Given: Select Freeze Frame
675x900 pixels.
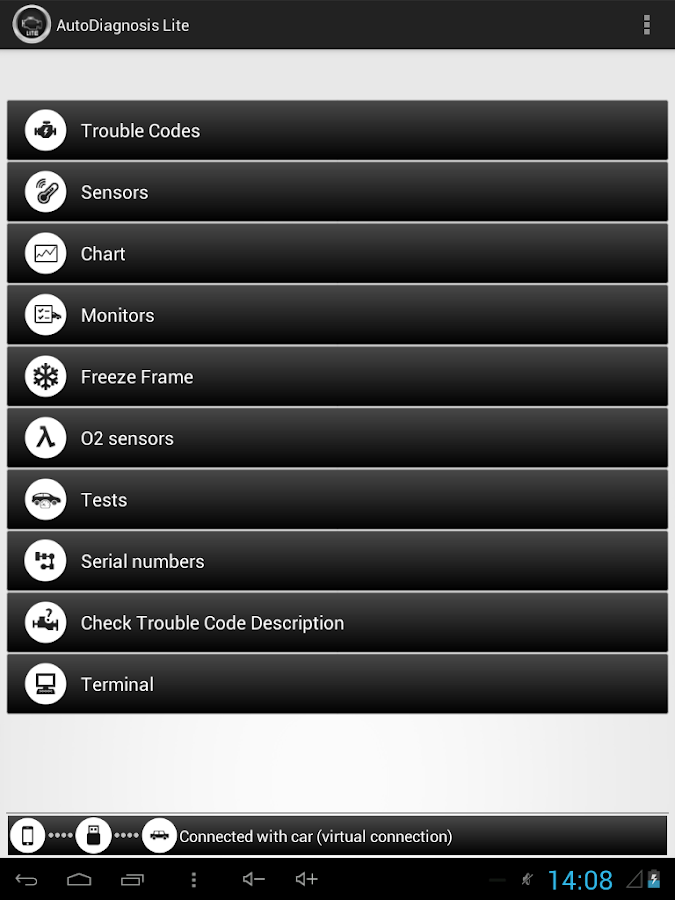Looking at the screenshot, I should point(337,377).
